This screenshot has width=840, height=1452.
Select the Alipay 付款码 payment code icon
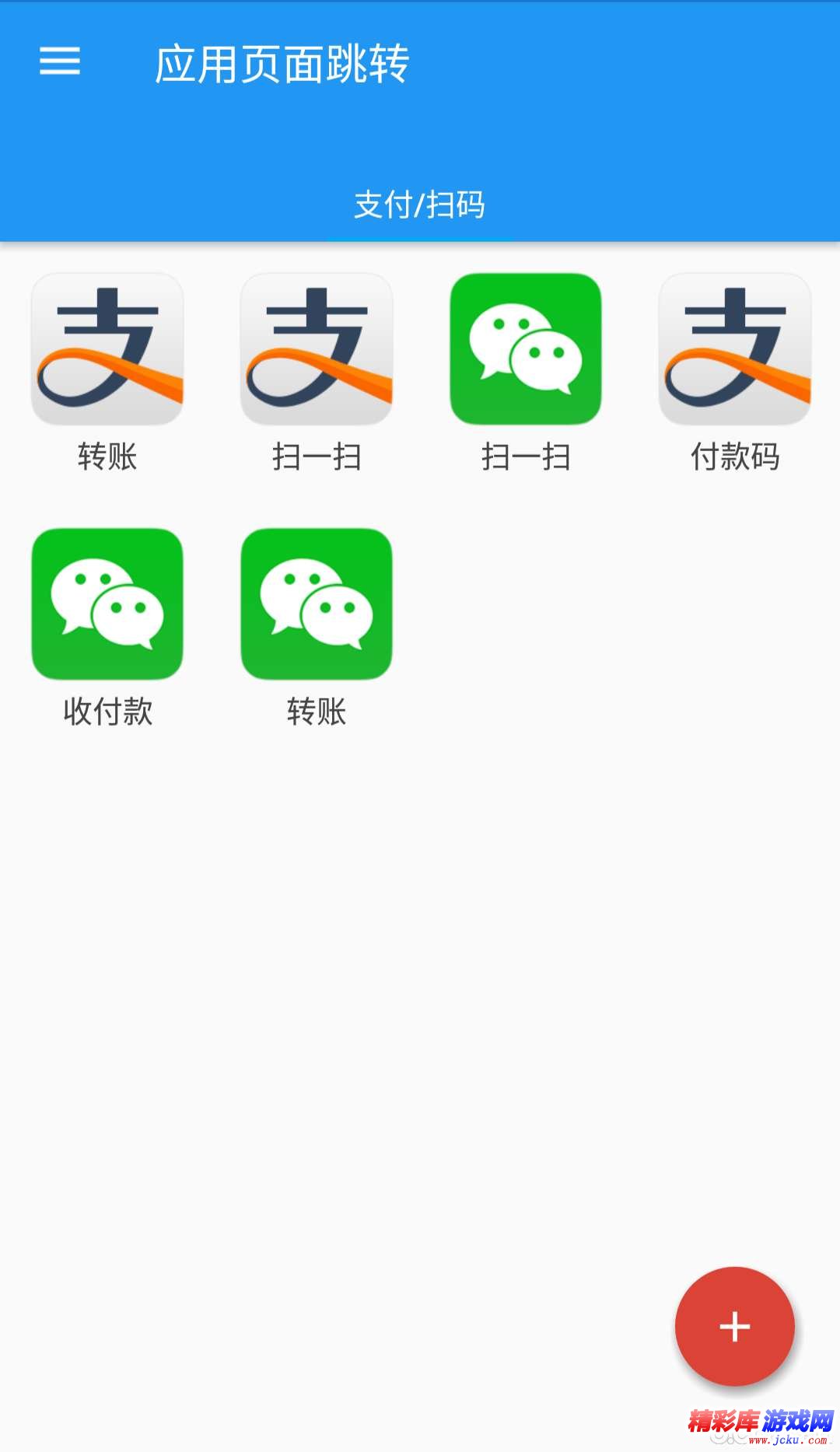point(735,348)
